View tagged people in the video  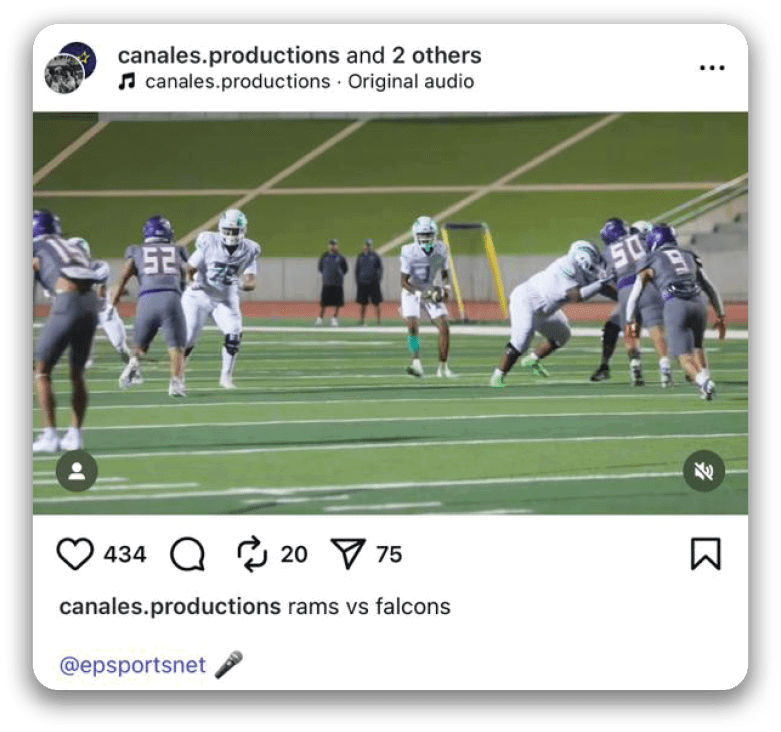(77, 471)
